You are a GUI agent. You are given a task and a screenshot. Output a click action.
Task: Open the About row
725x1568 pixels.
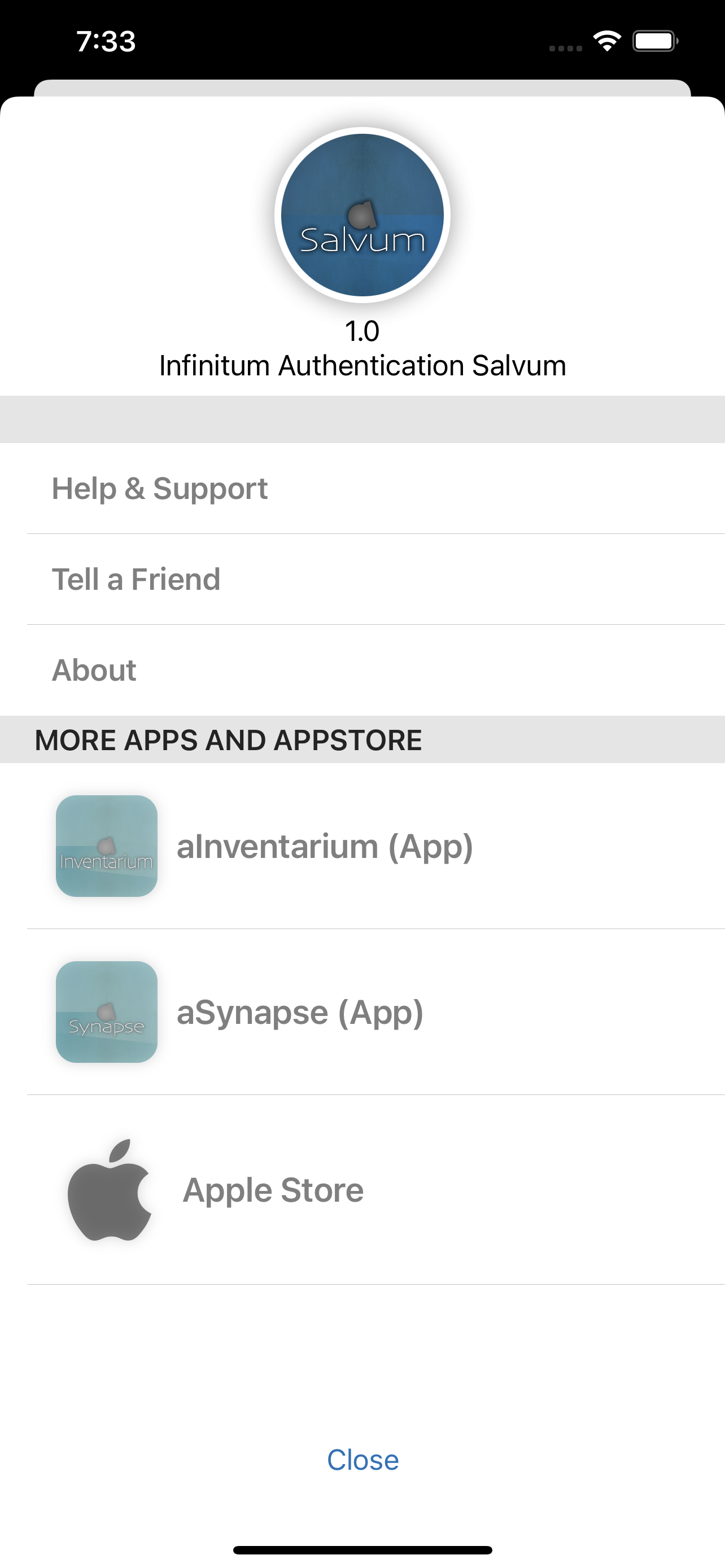362,669
